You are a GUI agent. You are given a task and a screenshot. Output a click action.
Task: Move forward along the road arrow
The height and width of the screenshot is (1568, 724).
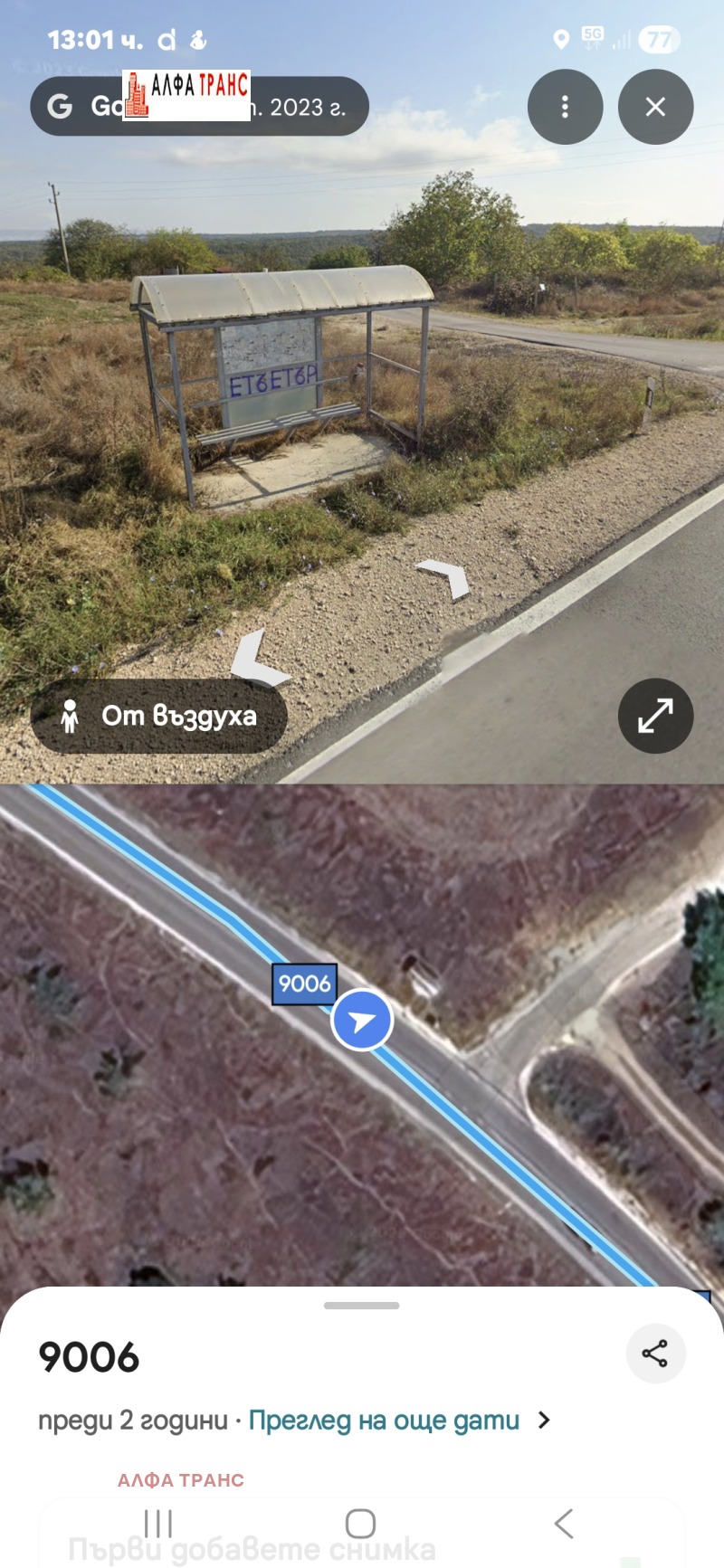445,576
